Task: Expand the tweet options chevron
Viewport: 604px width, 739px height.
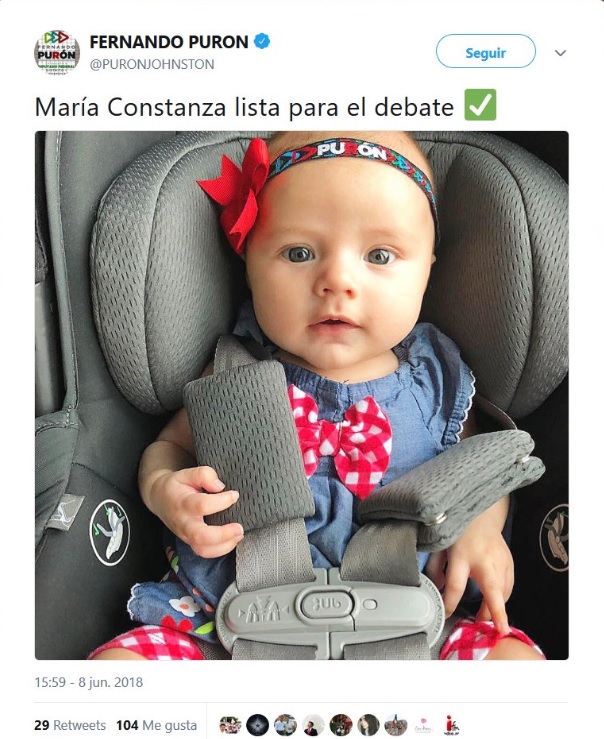Action: click(x=560, y=53)
